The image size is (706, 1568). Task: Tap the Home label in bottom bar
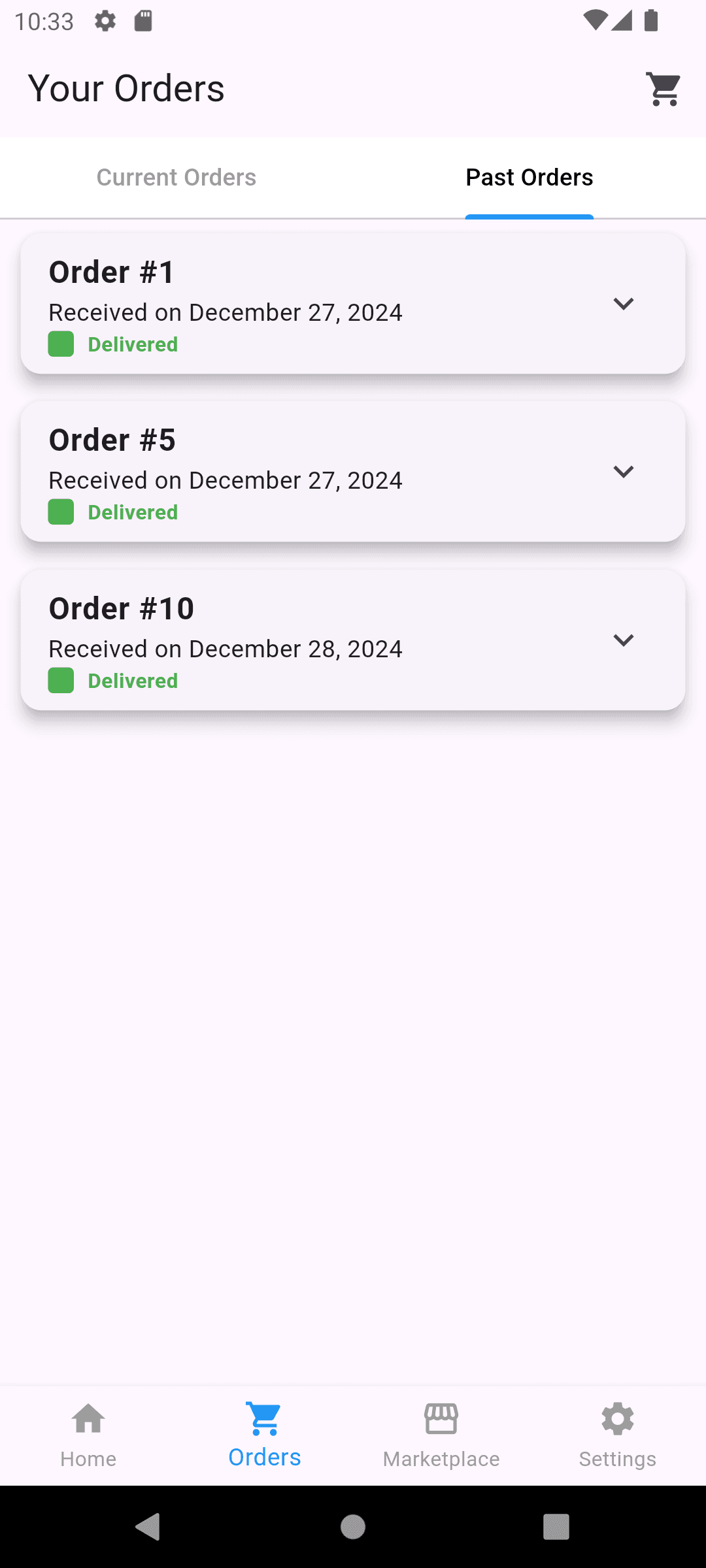pos(88,1458)
